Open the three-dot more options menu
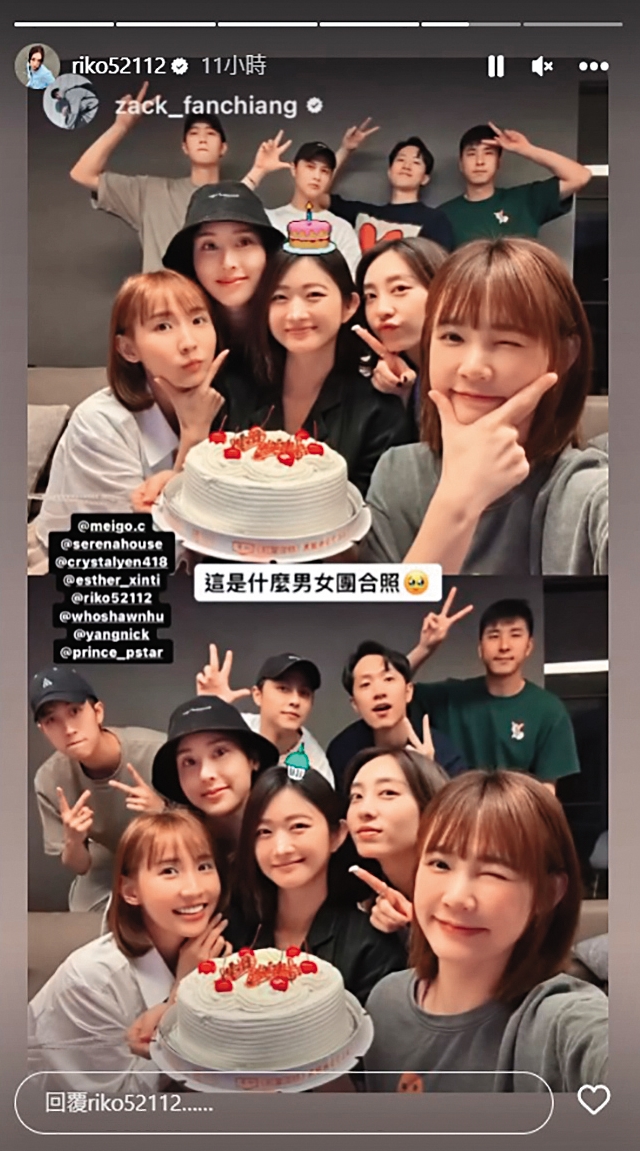The width and height of the screenshot is (640, 1151). [593, 67]
